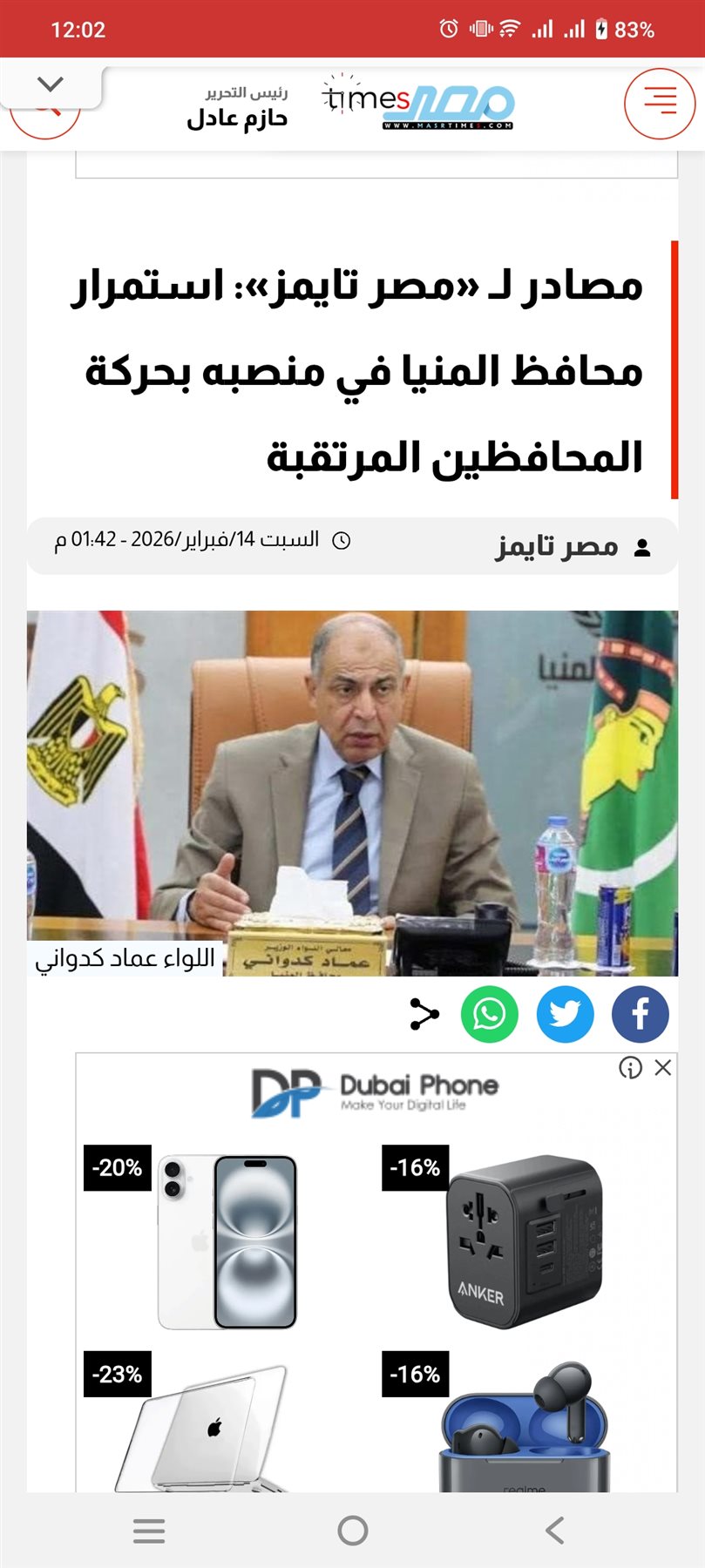Open the Dubai Phone ad banner
The height and width of the screenshot is (1568, 705).
pyautogui.click(x=376, y=1093)
